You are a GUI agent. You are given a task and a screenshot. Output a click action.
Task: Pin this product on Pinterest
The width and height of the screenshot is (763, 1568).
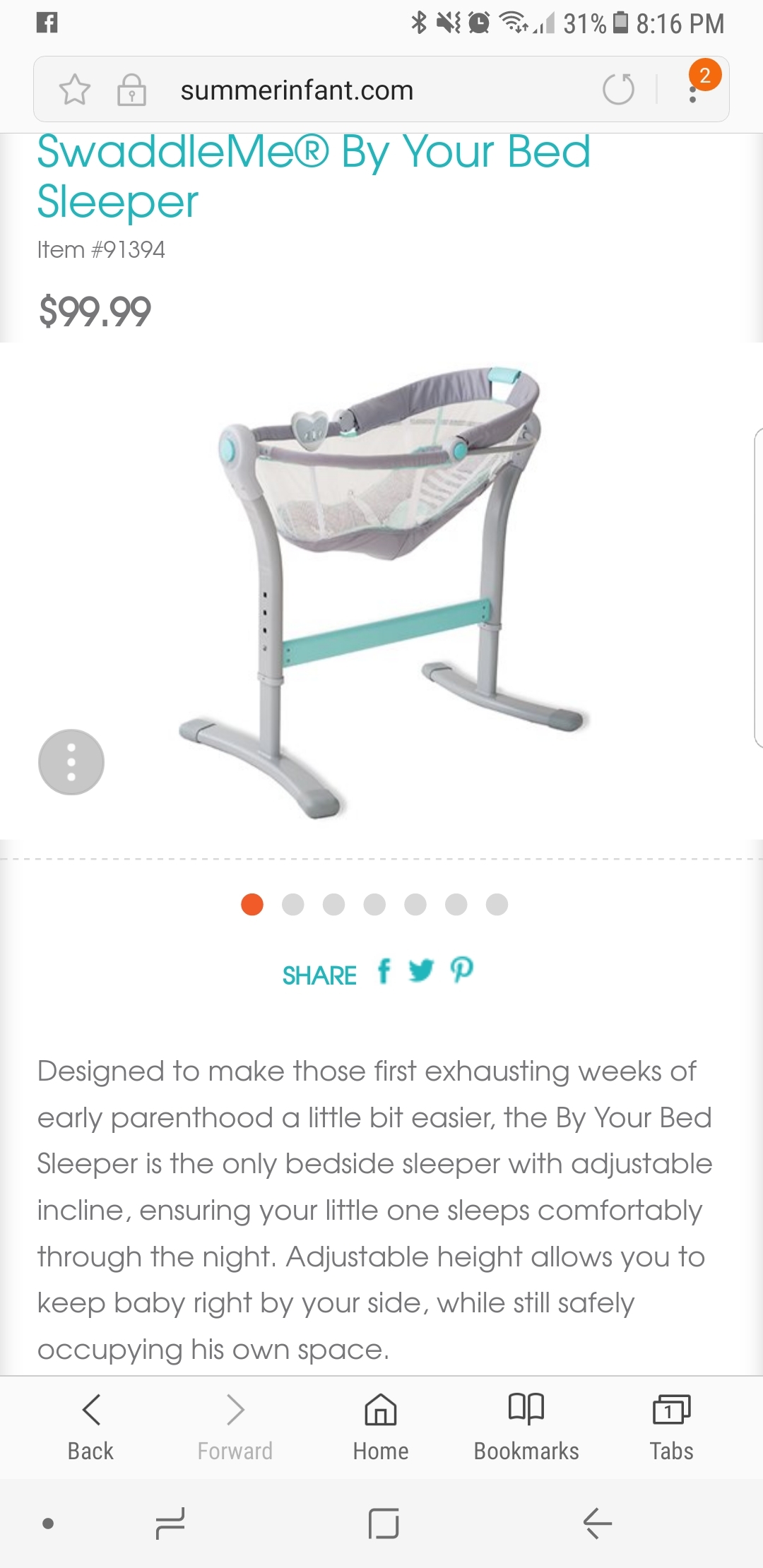coord(462,971)
